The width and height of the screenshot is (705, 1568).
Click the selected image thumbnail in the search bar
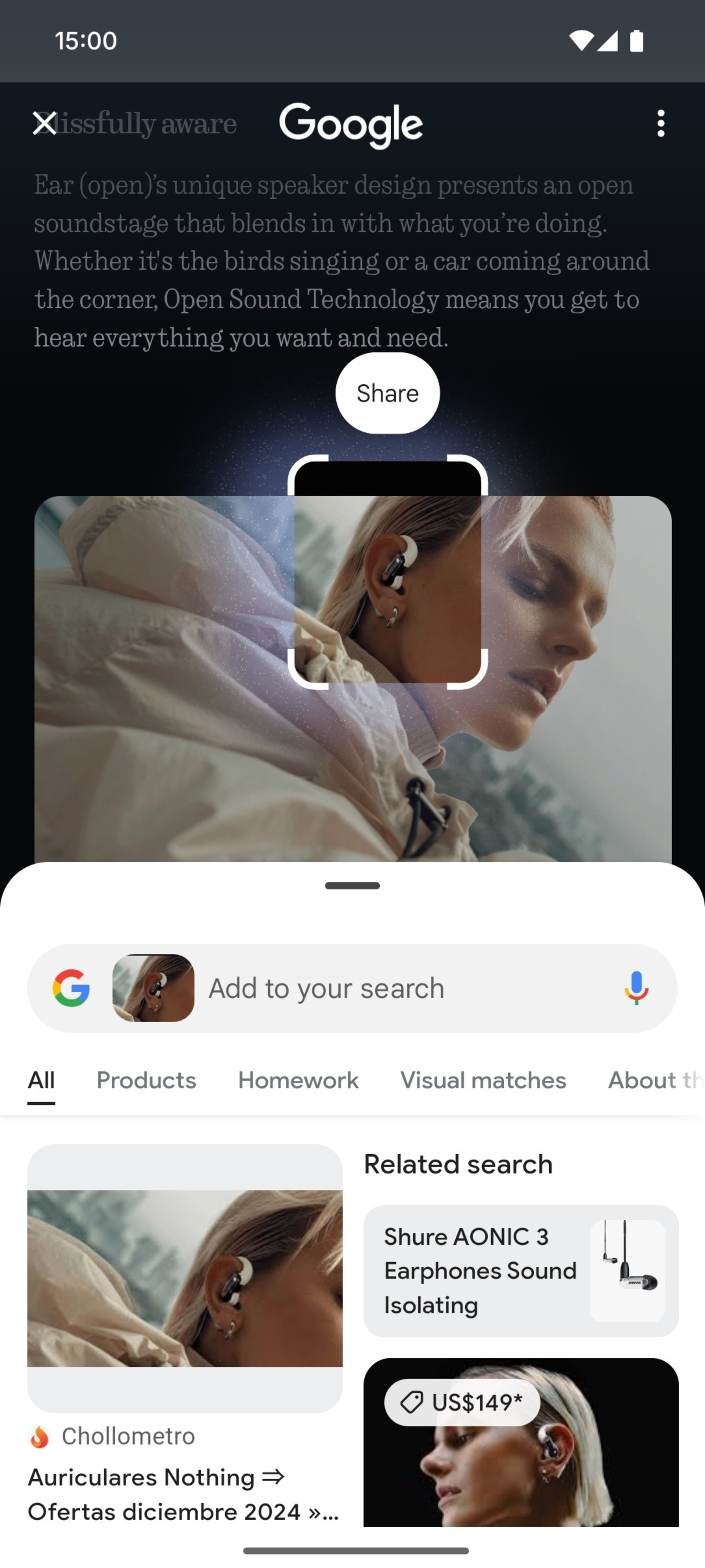click(x=153, y=987)
